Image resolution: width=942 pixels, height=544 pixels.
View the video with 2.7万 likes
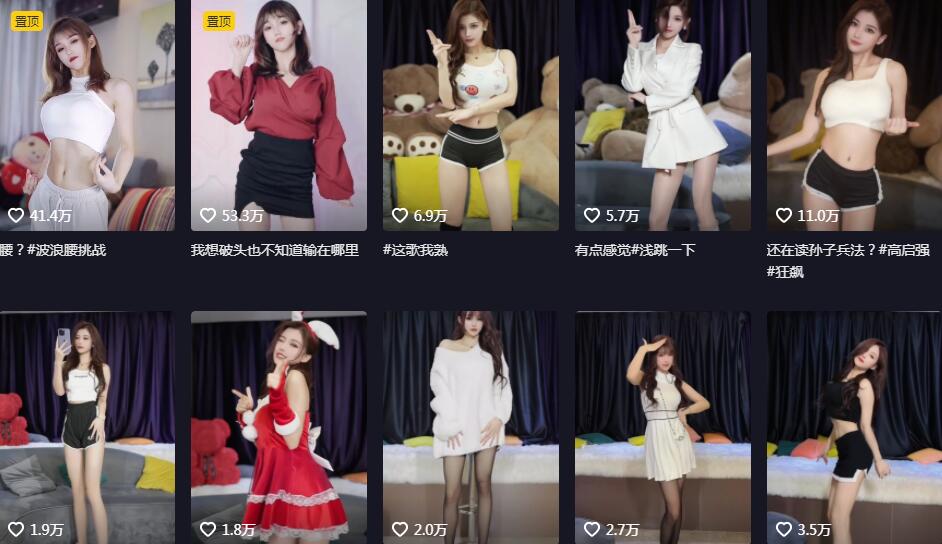662,425
